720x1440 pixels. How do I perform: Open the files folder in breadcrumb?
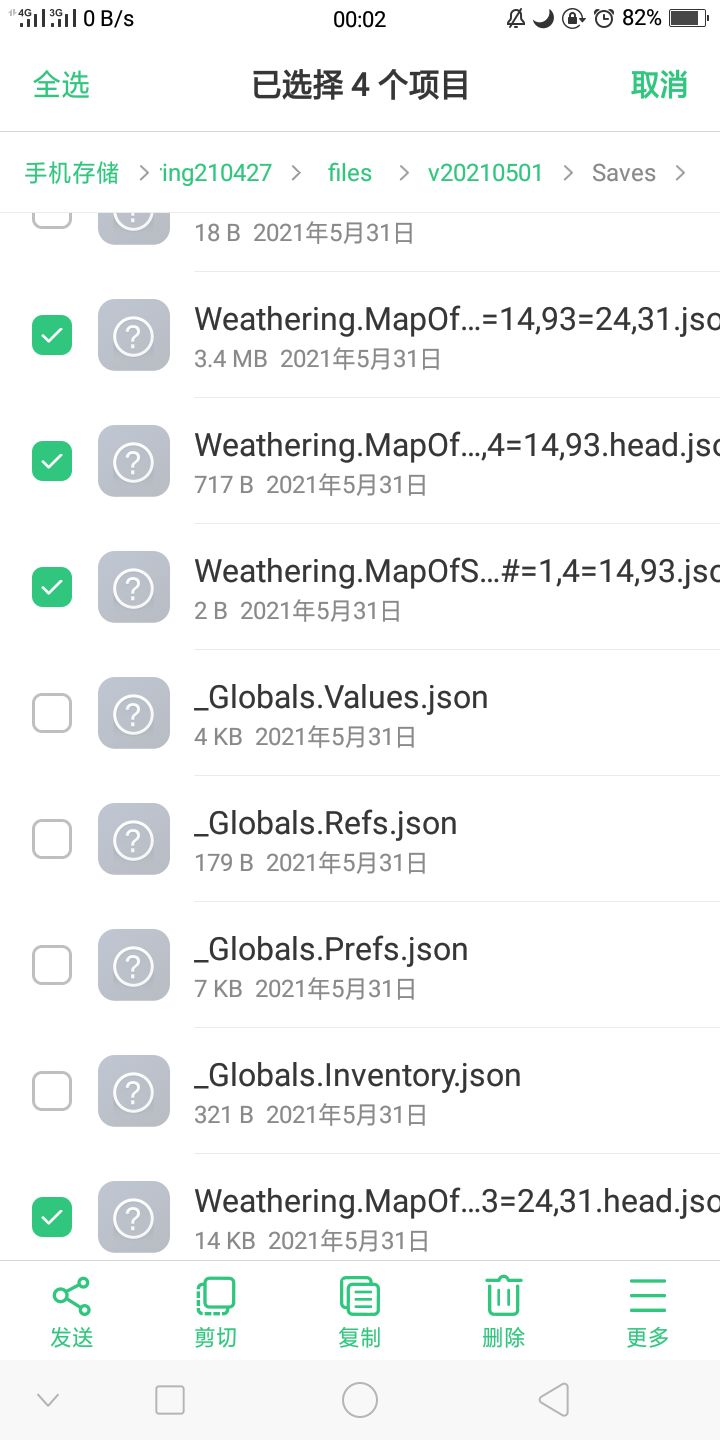pyautogui.click(x=349, y=173)
